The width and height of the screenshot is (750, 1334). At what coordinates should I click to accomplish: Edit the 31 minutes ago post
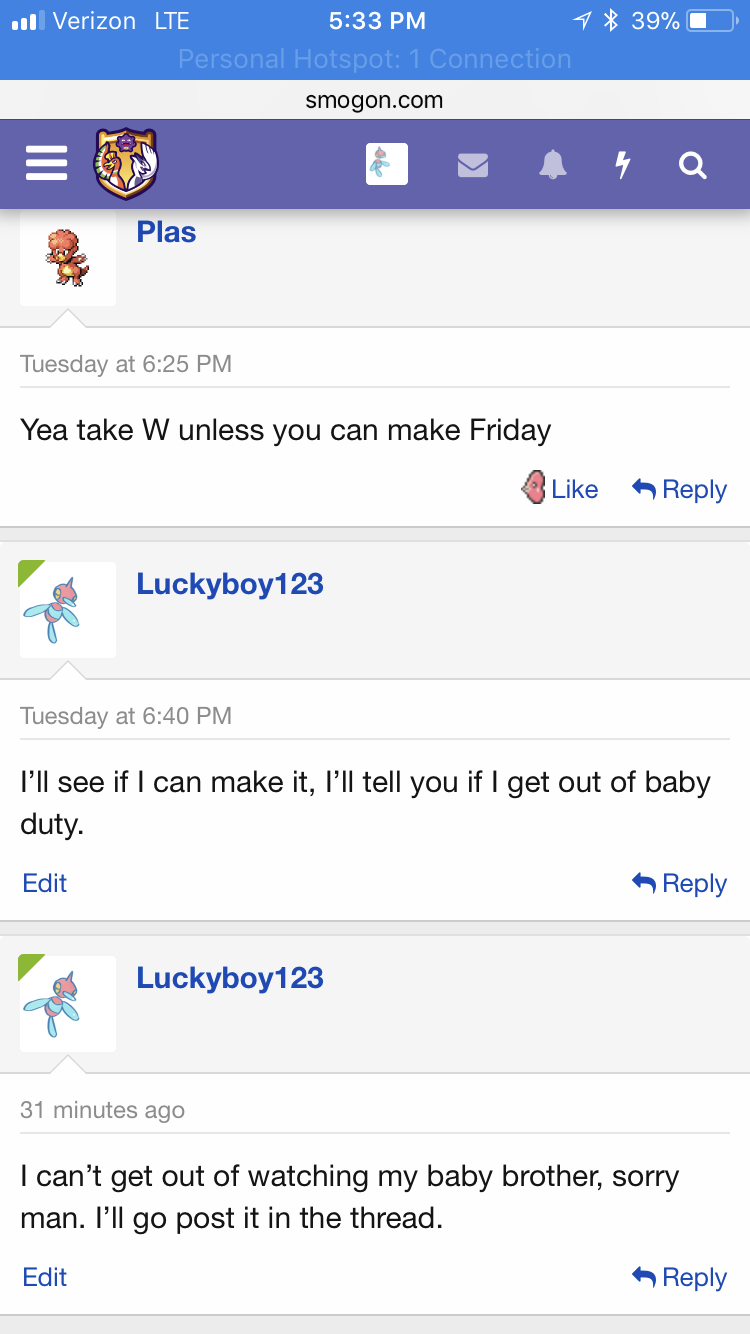45,1277
